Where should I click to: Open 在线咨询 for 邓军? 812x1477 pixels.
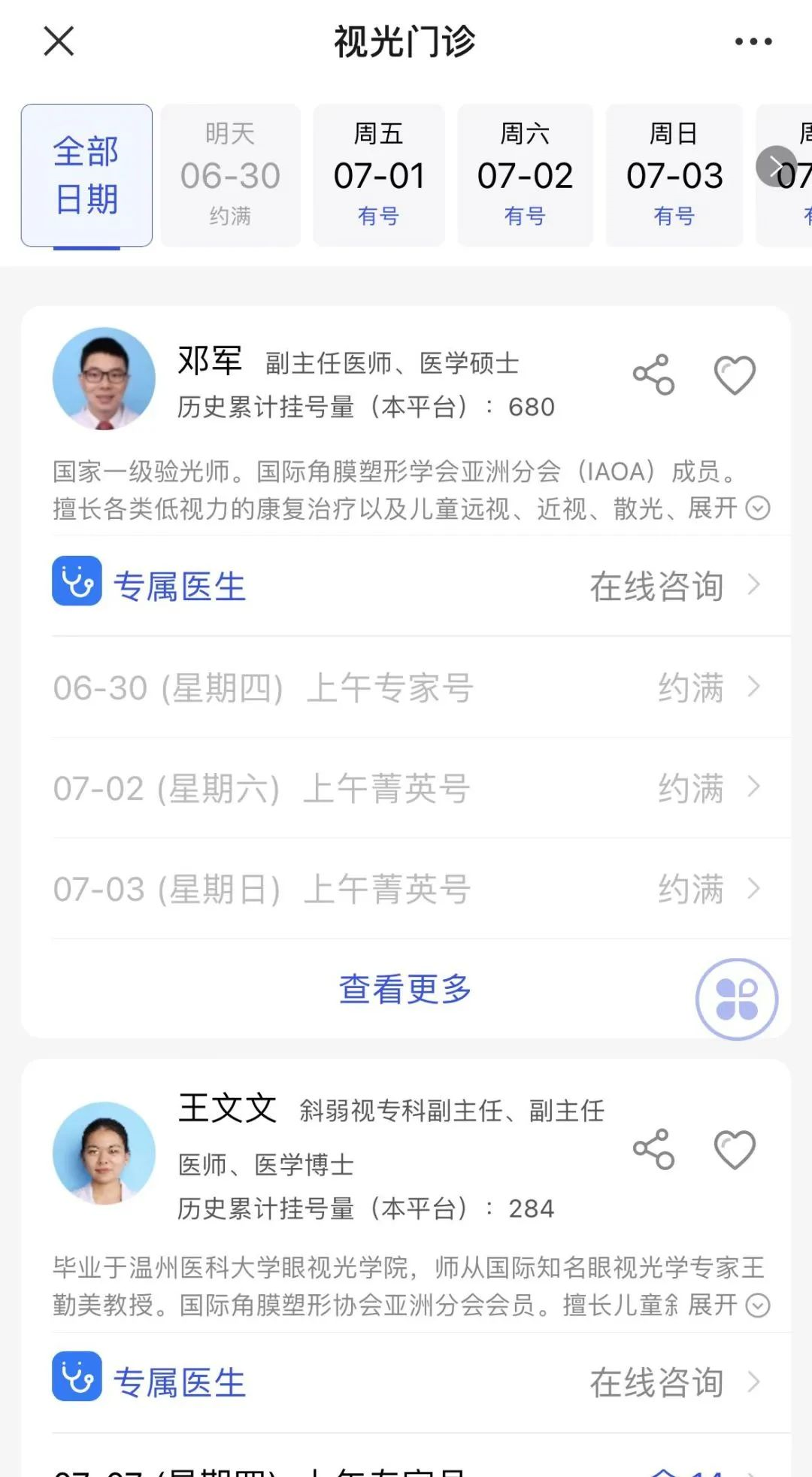tap(674, 586)
